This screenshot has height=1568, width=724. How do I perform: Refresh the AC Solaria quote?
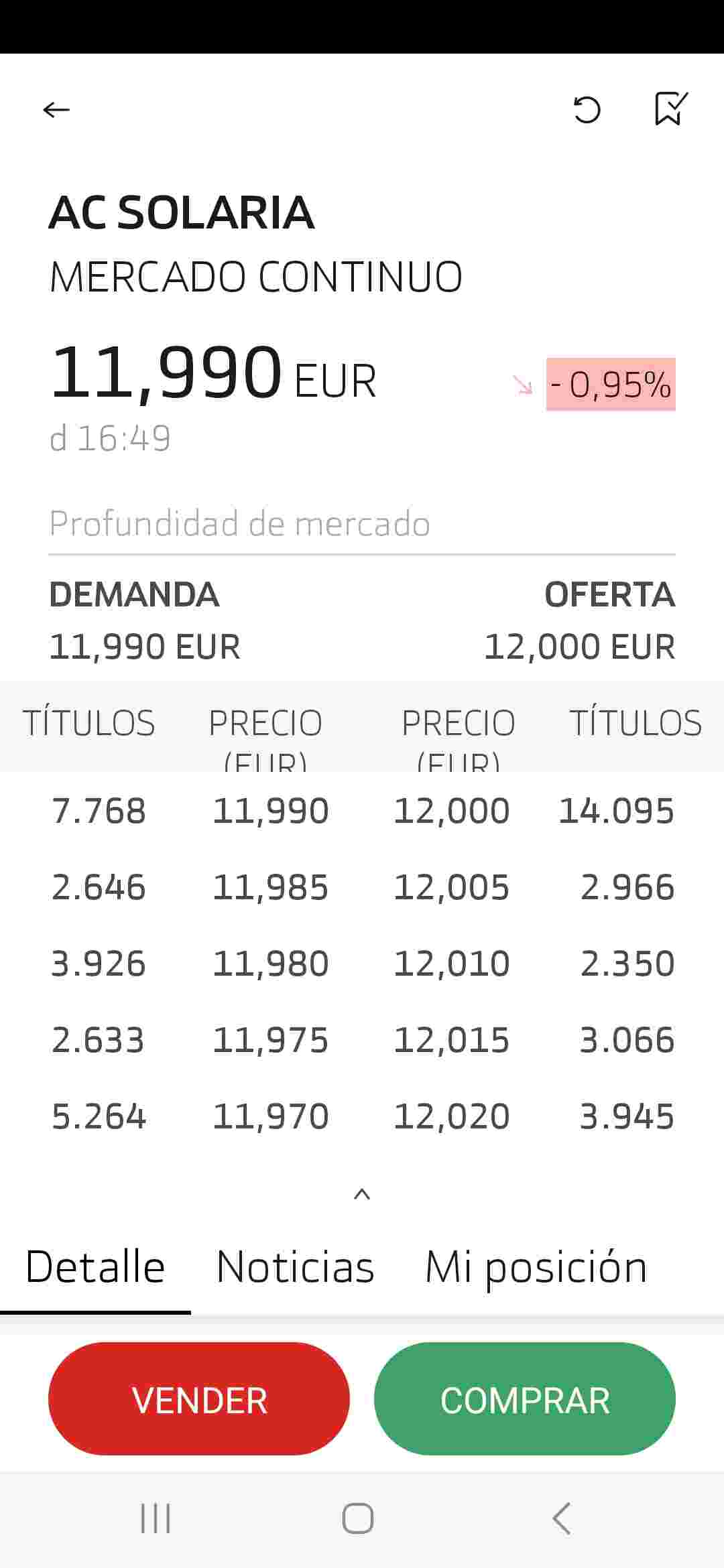pos(587,110)
